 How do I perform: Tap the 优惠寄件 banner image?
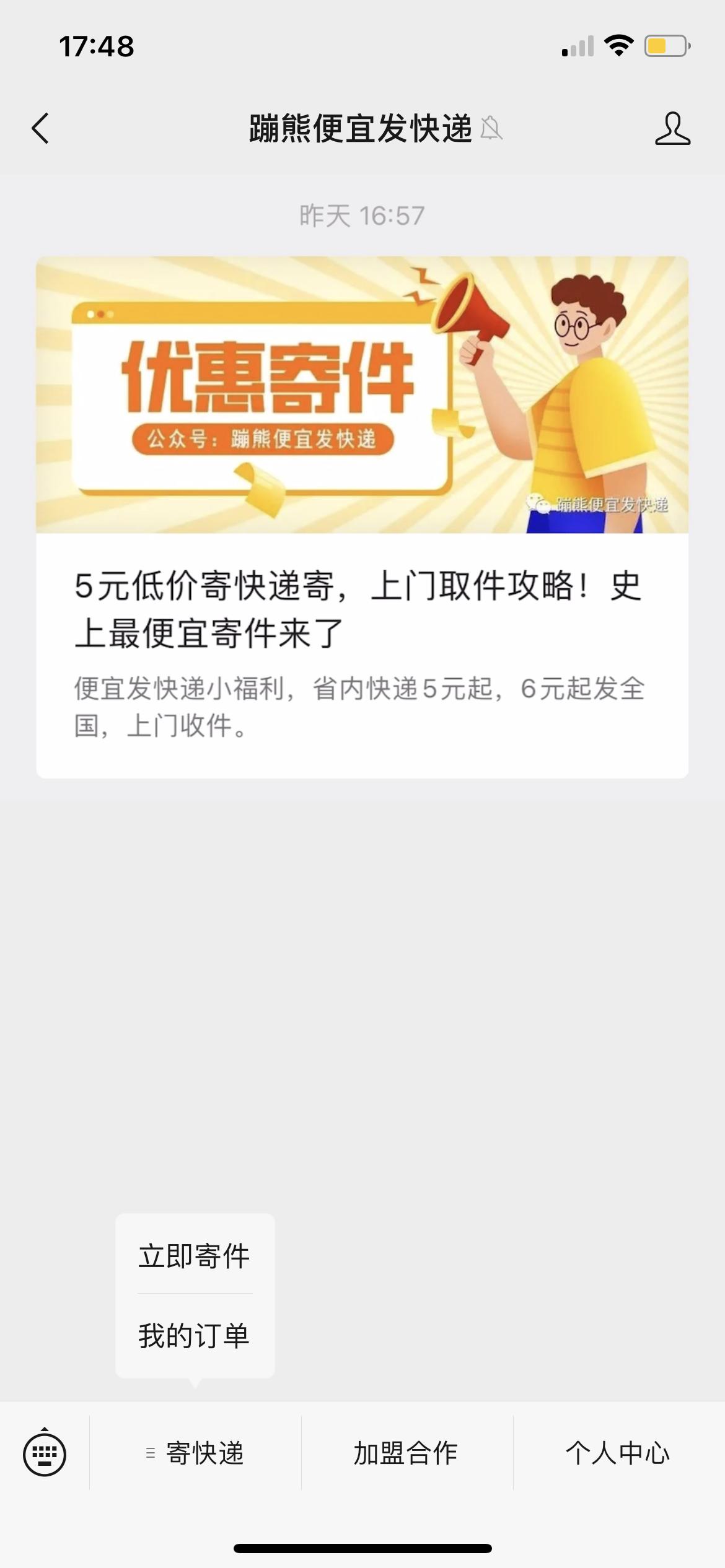tap(362, 394)
